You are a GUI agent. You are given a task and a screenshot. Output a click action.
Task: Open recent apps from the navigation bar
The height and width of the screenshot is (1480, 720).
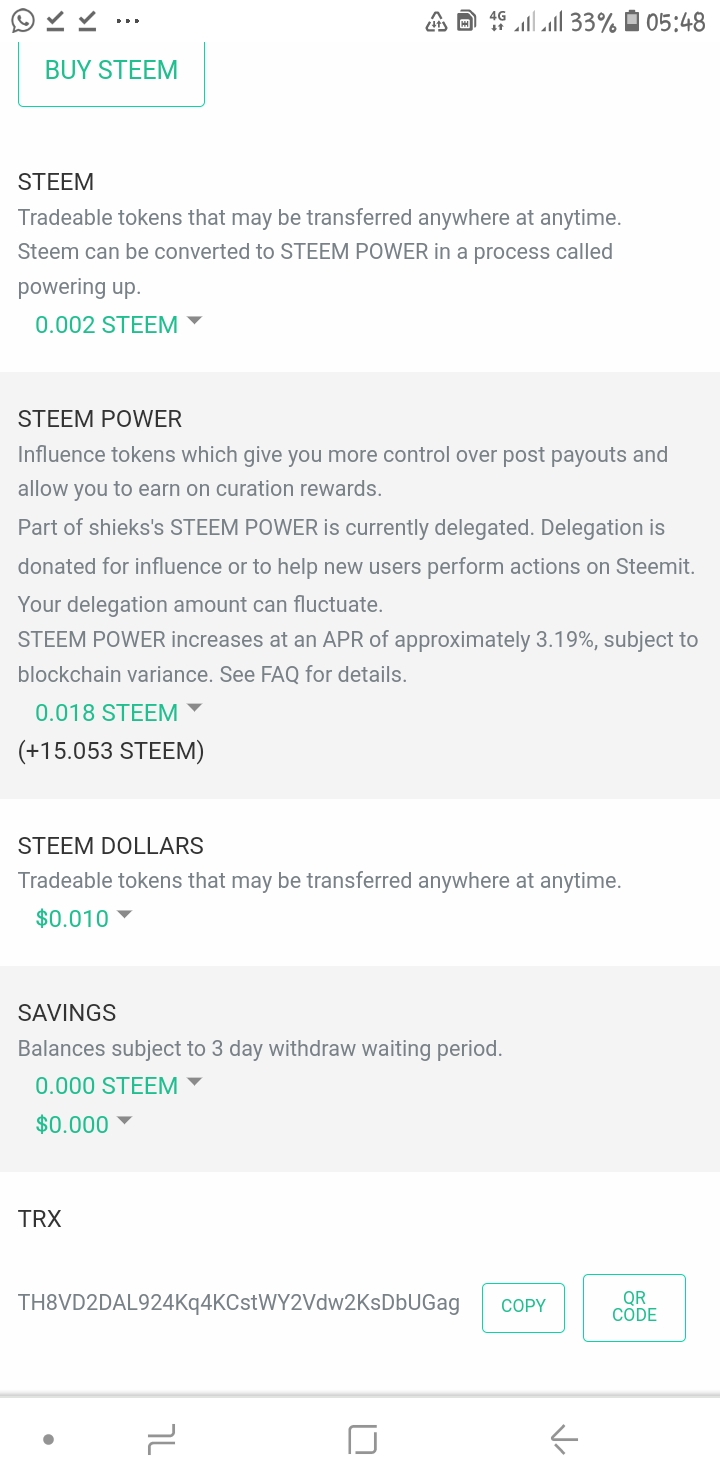pos(161,1440)
